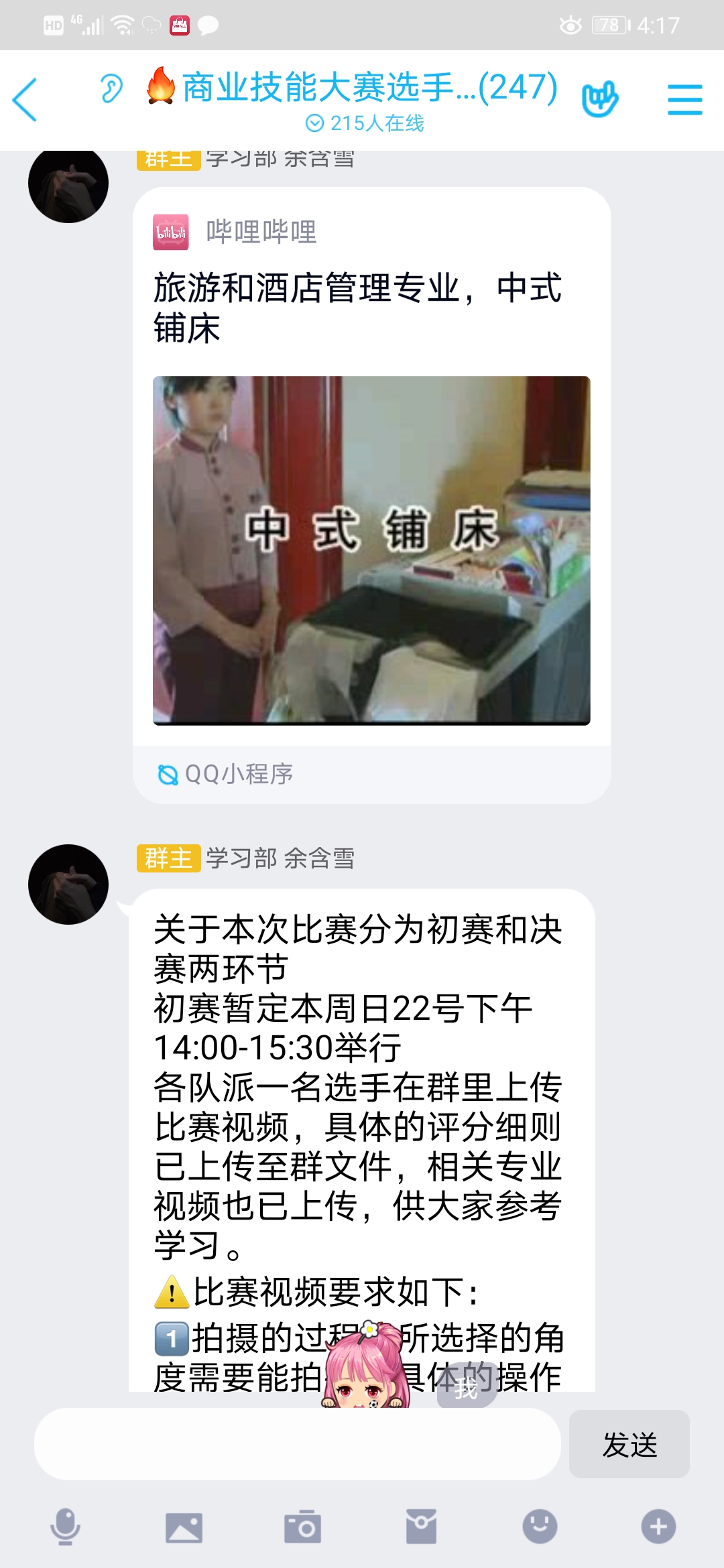This screenshot has width=724, height=1568.
Task: Open 余含雪's profile avatar beside the announcement
Action: pos(68,884)
